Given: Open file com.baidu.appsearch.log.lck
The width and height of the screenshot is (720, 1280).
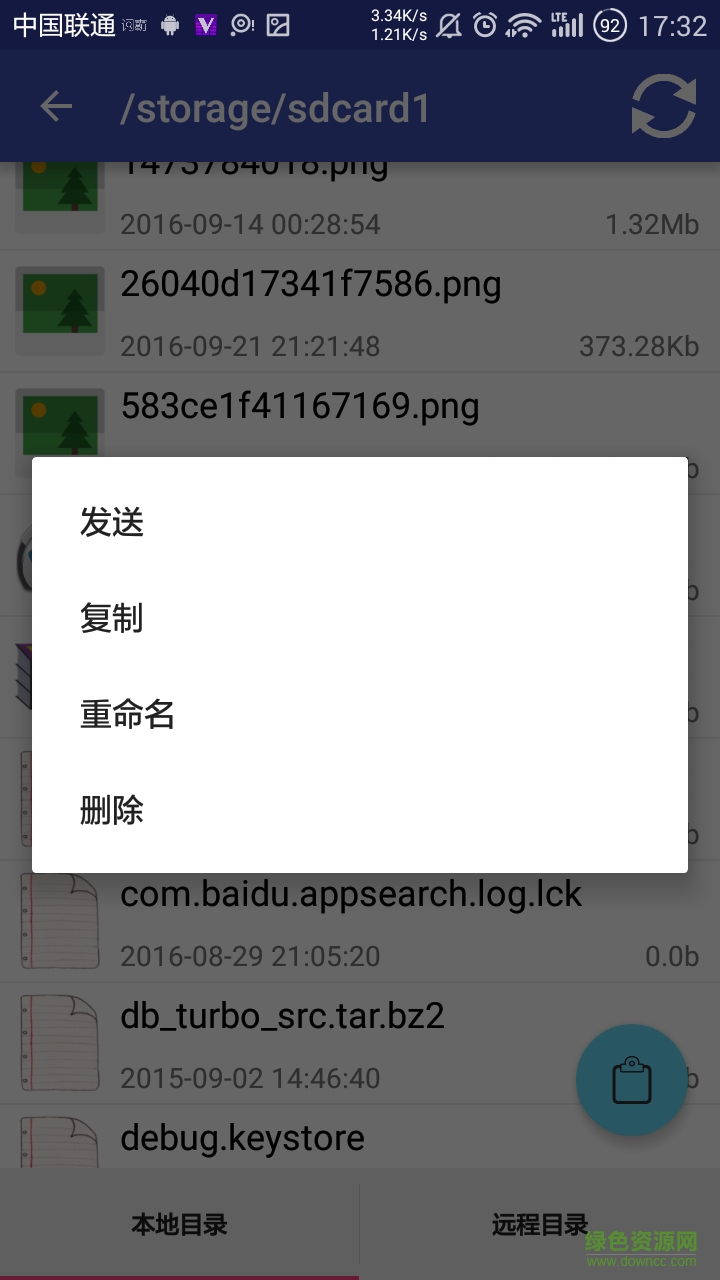Looking at the screenshot, I should (350, 894).
